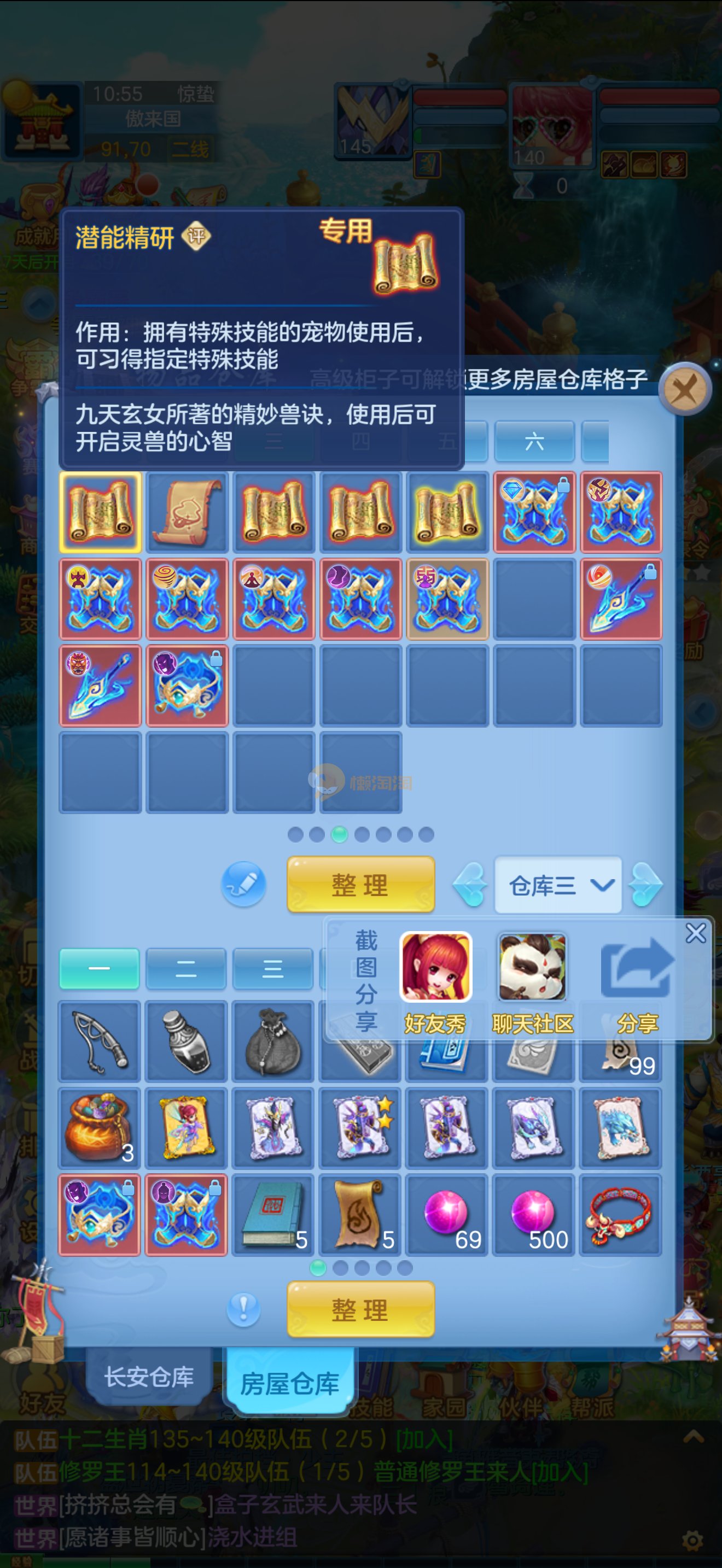This screenshot has height=1568, width=722.
Task: Select the red bracelet item in bag
Action: click(x=620, y=1215)
